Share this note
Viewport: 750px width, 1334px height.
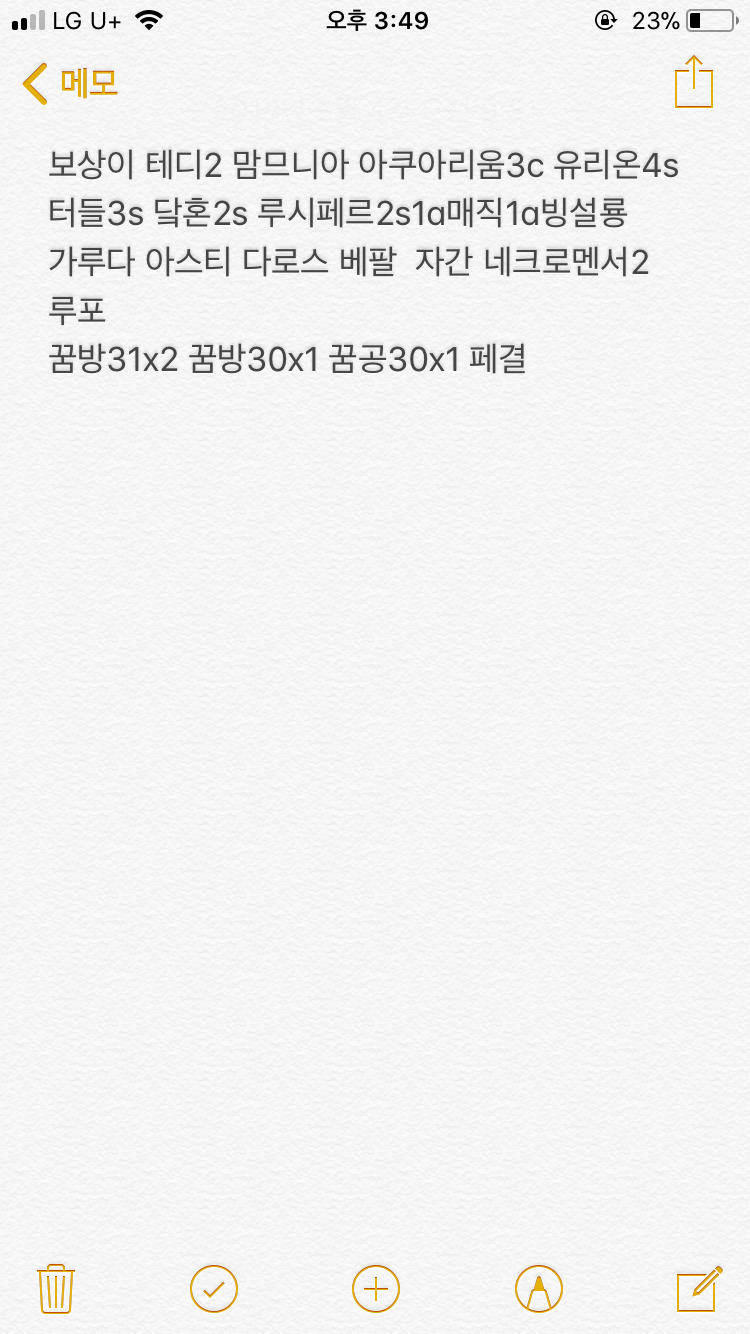click(x=694, y=82)
